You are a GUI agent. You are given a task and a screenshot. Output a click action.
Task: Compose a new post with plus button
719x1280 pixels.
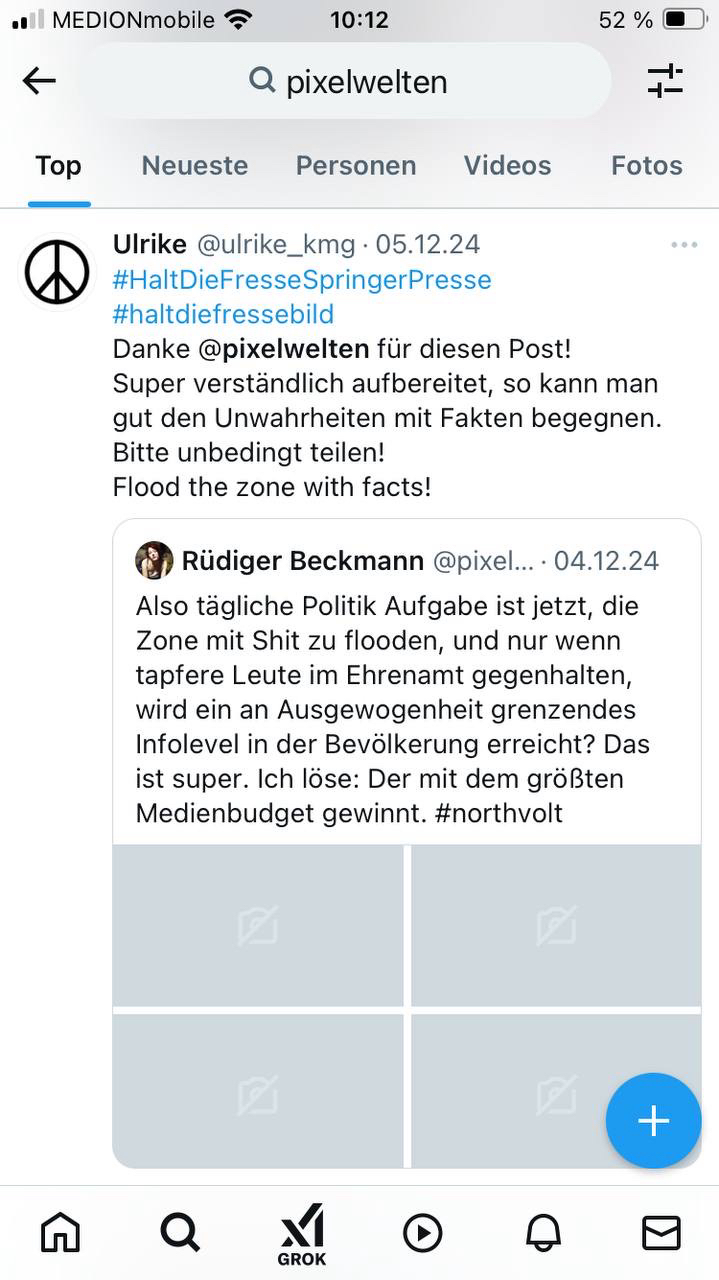(653, 1121)
